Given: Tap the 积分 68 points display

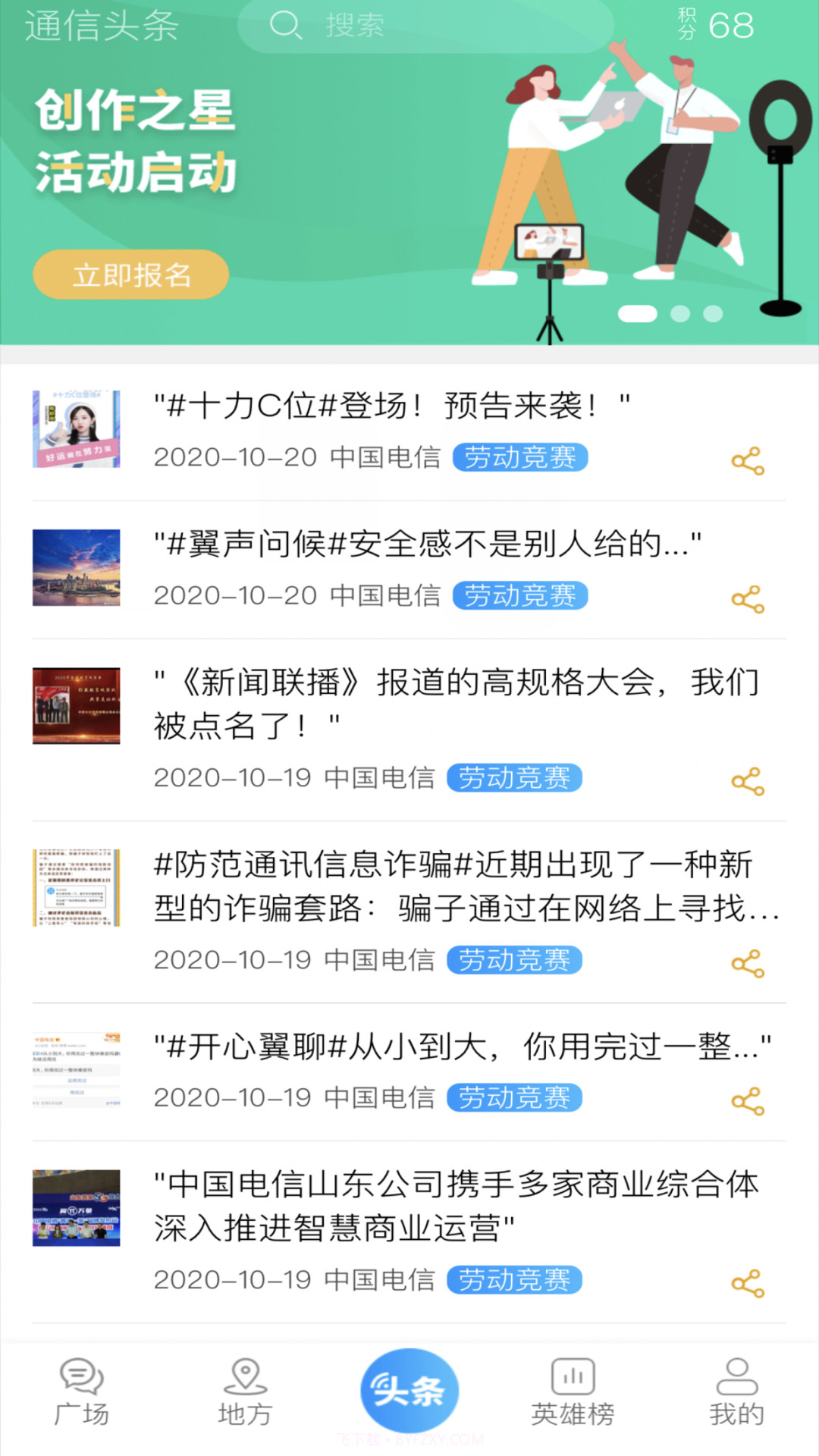Looking at the screenshot, I should 713,25.
